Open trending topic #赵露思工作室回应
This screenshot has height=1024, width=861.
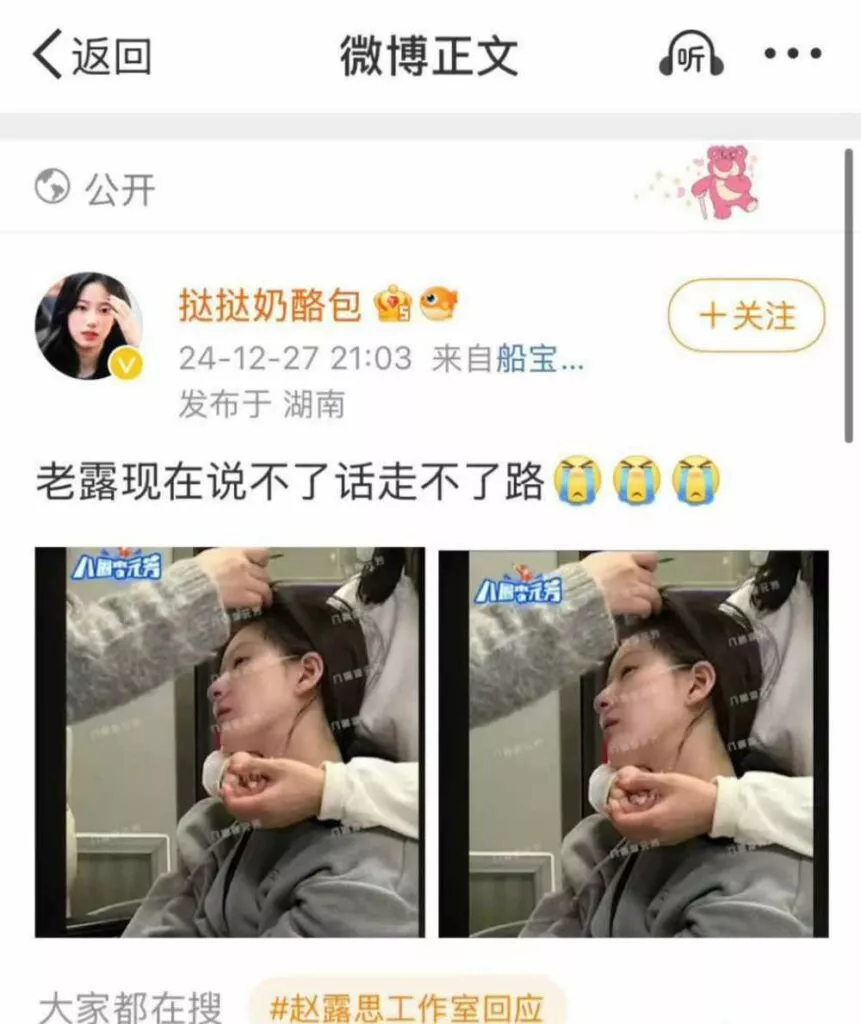pos(406,1004)
